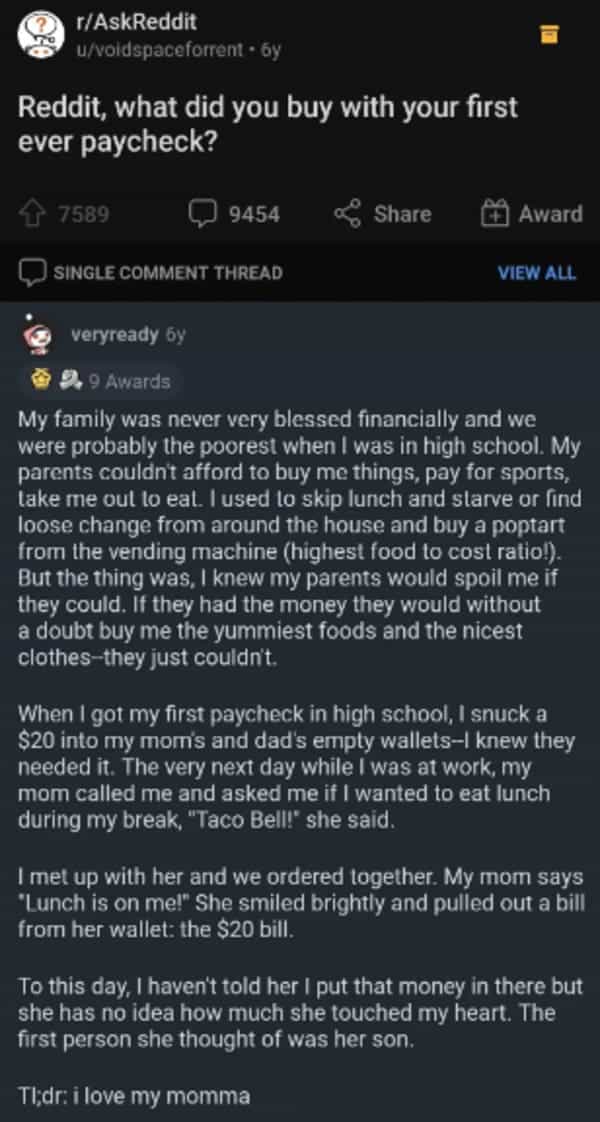Open veryready's profile

(x=114, y=335)
